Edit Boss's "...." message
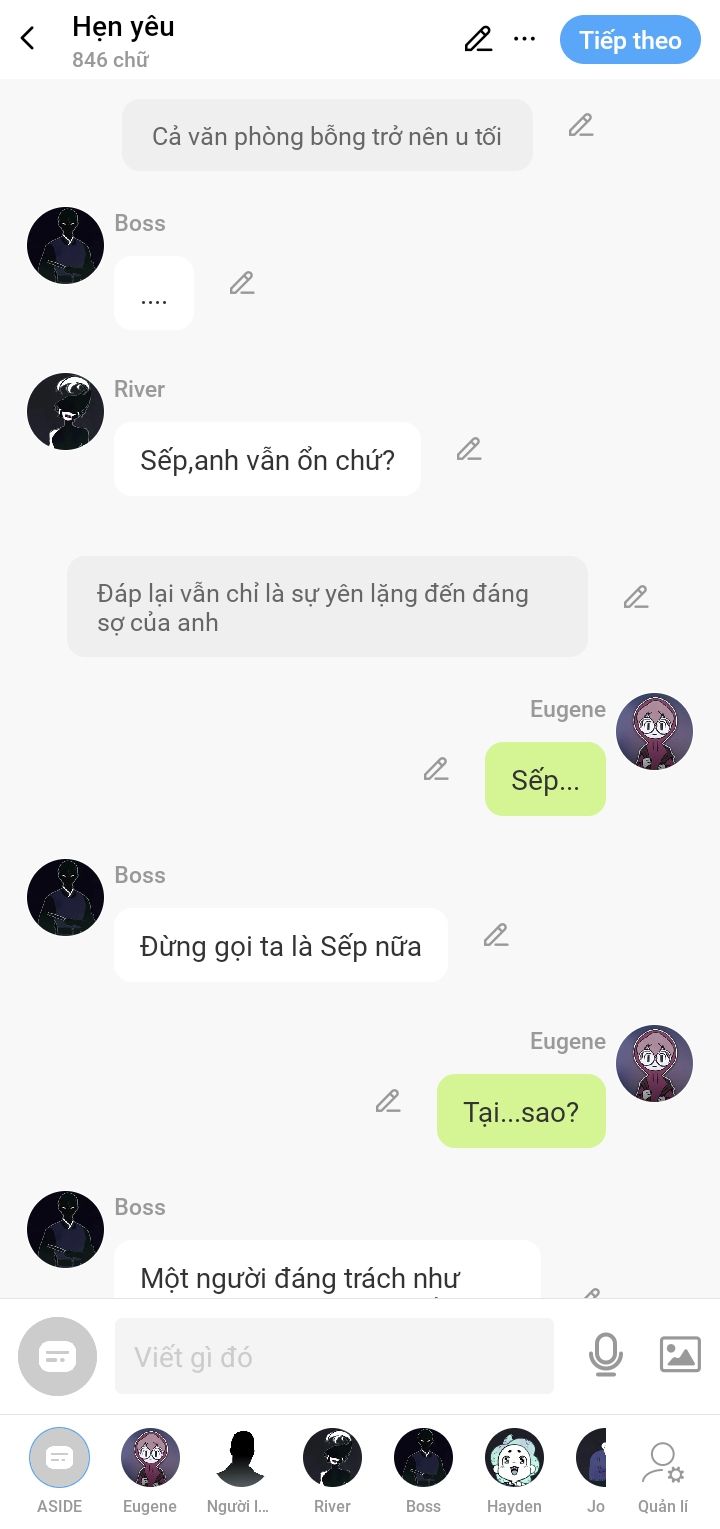Viewport: 720px width, 1529px height. click(242, 283)
